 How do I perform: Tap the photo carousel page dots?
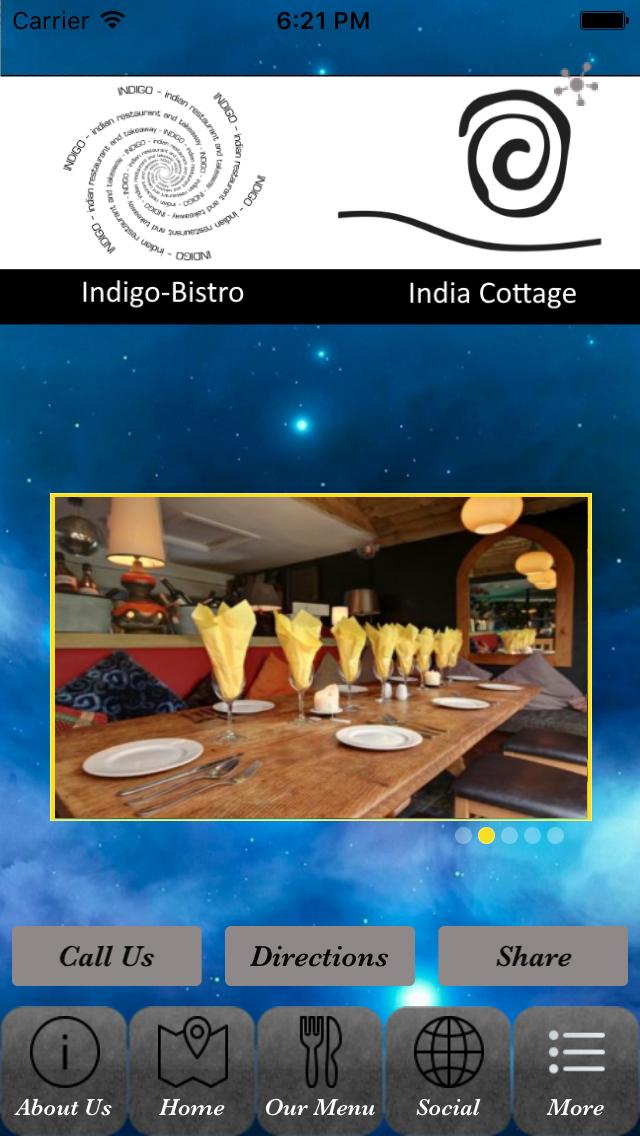(x=509, y=836)
